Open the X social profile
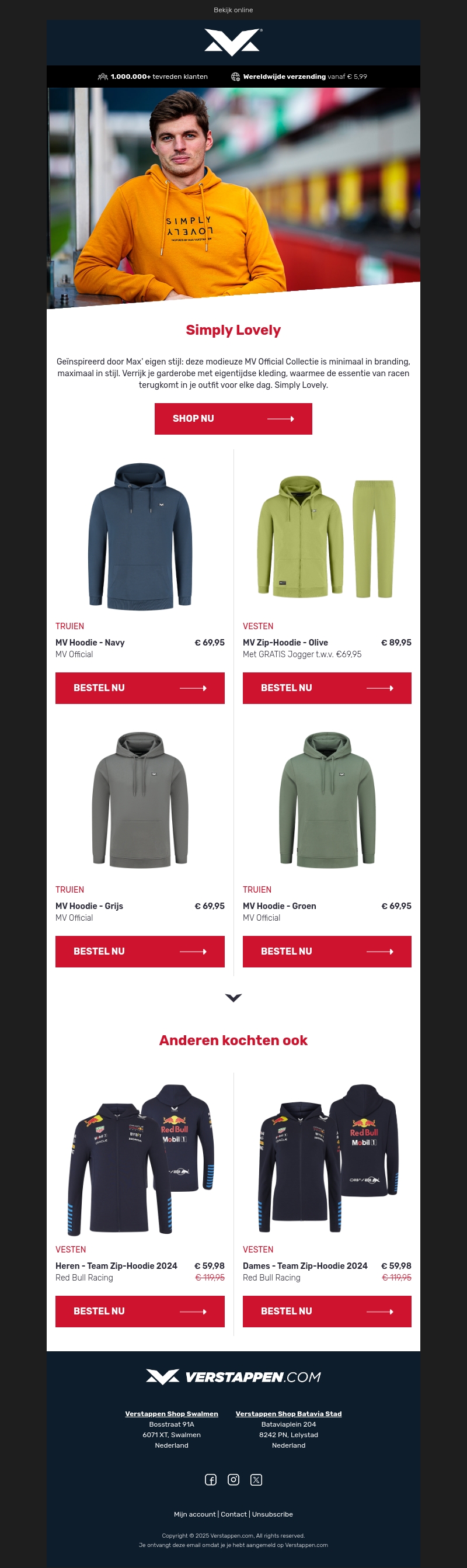The image size is (467, 1568). pos(256,1480)
